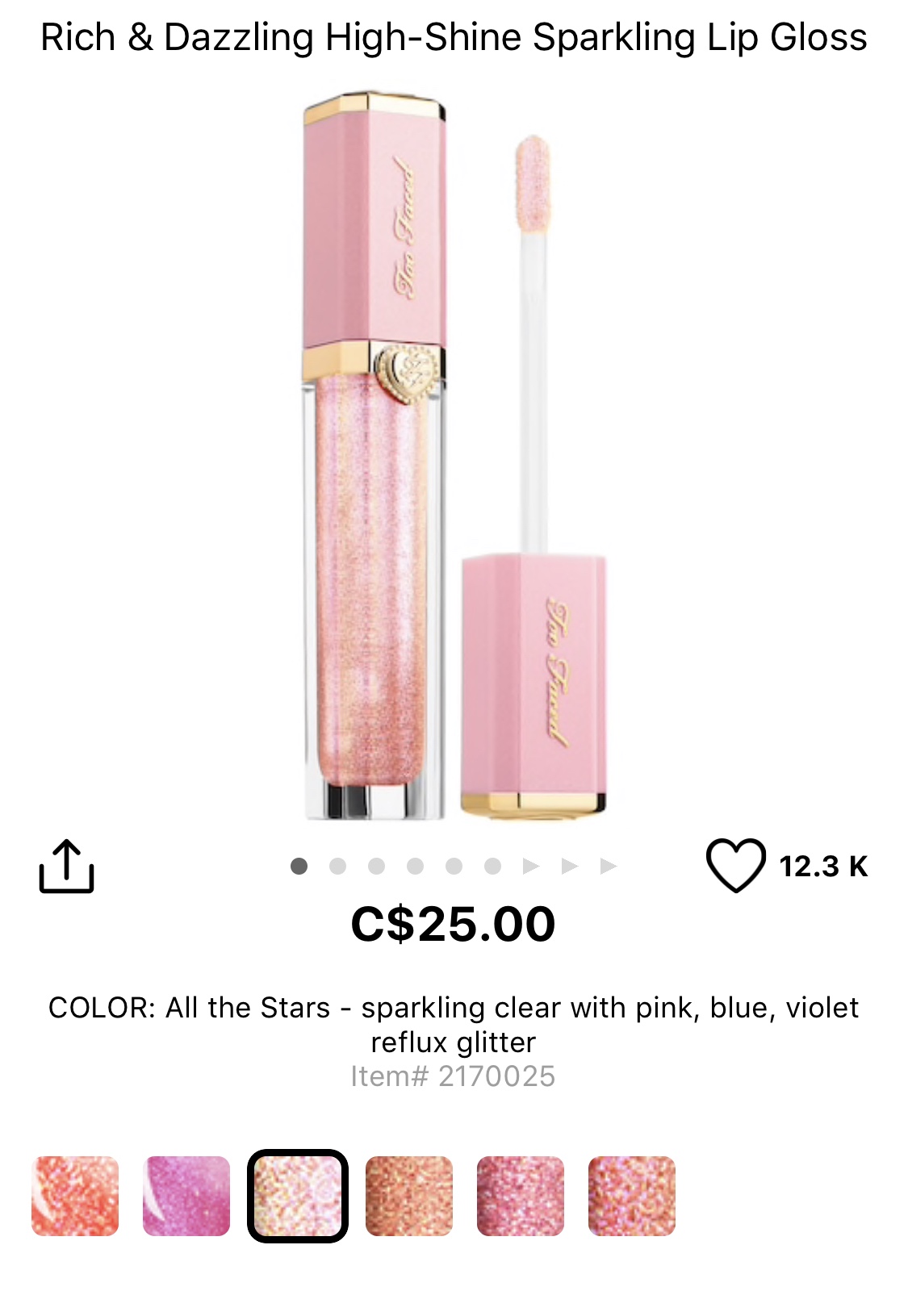Open the lip gloss product image
Image resolution: width=908 pixels, height=1316 pixels.
coord(454,456)
